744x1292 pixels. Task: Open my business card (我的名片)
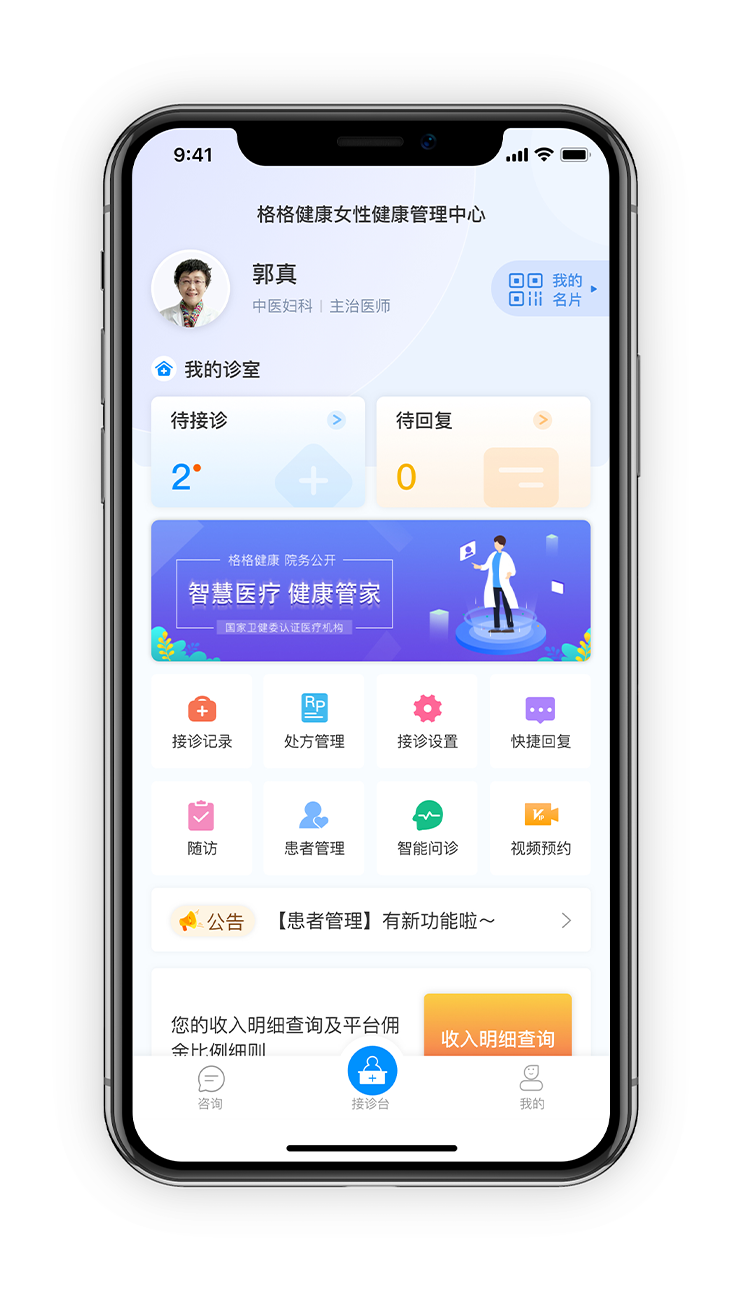pyautogui.click(x=551, y=289)
